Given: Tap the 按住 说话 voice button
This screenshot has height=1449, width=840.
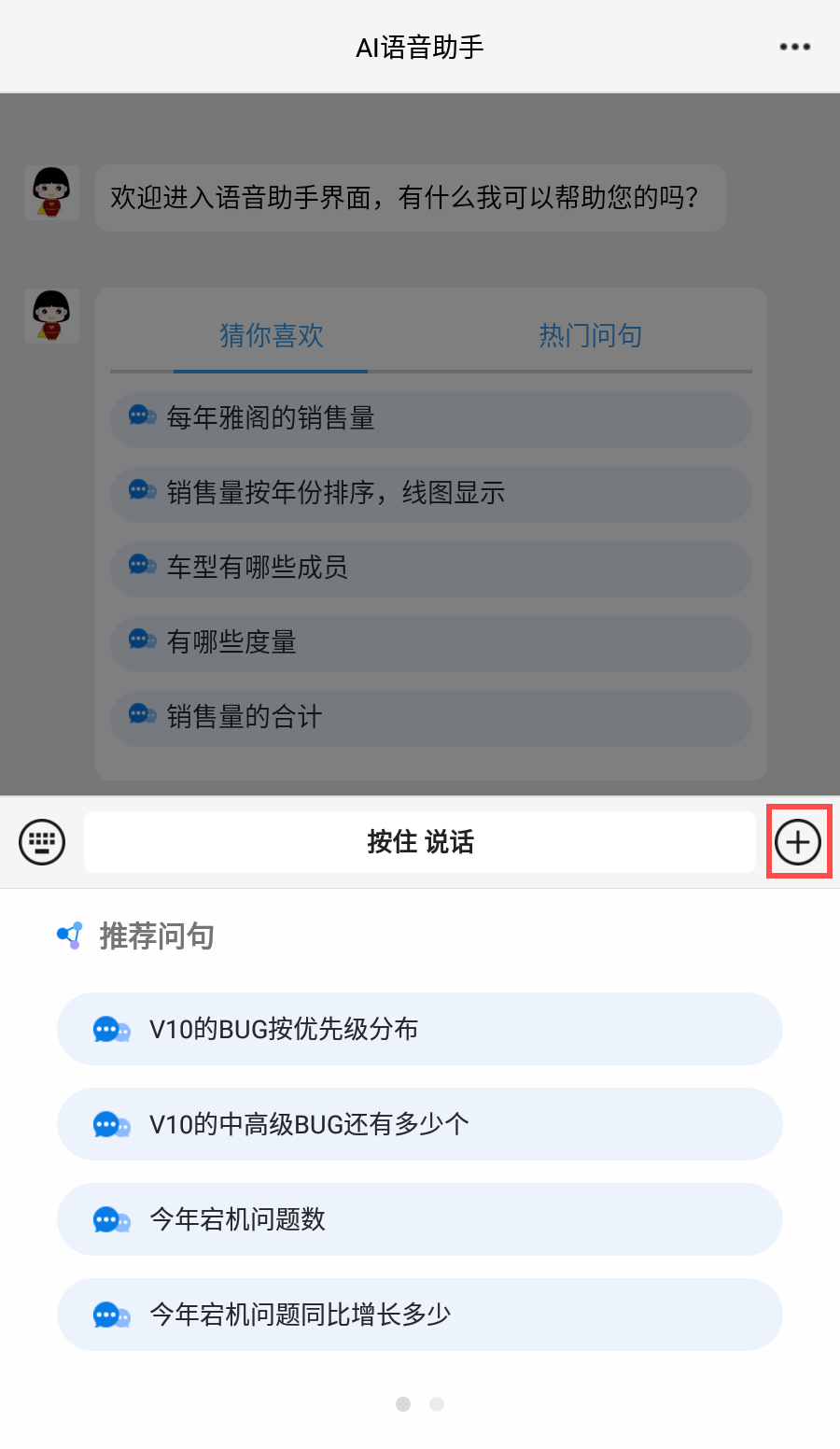Looking at the screenshot, I should click(x=420, y=842).
